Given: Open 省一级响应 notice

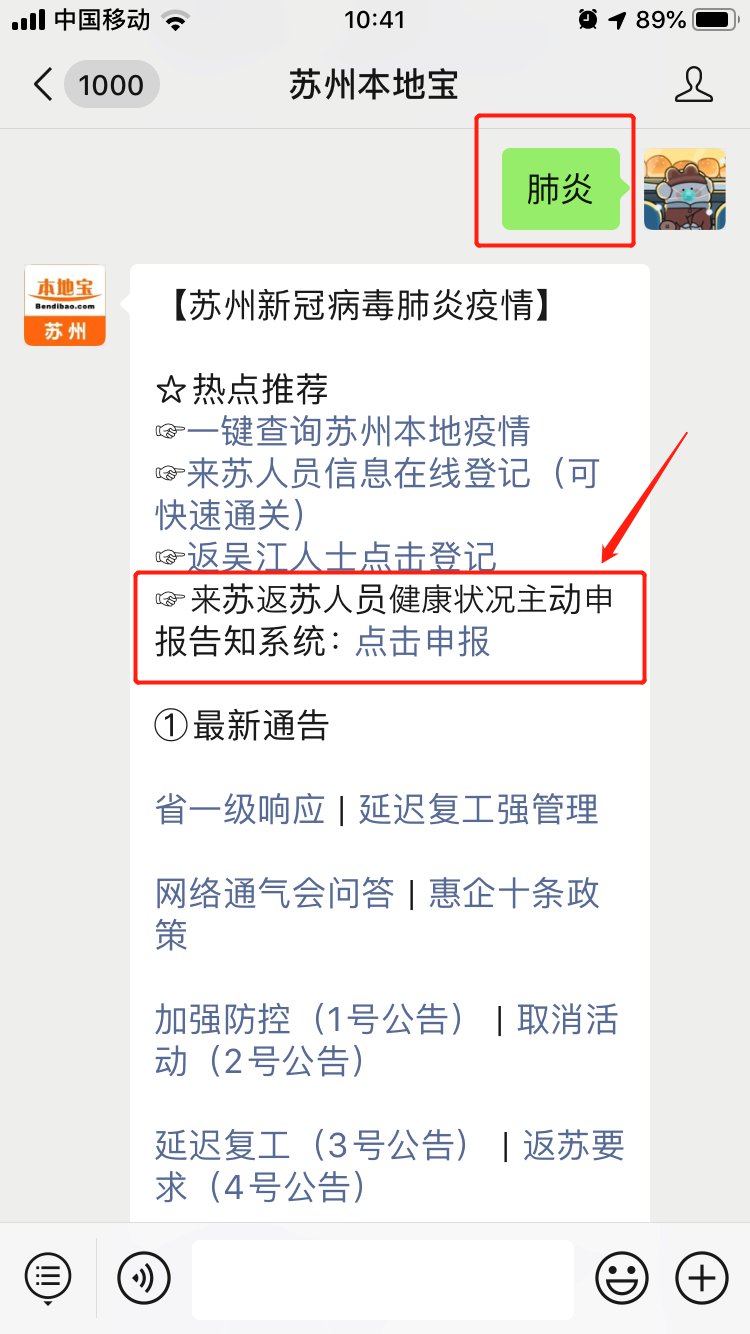Looking at the screenshot, I should tap(240, 809).
